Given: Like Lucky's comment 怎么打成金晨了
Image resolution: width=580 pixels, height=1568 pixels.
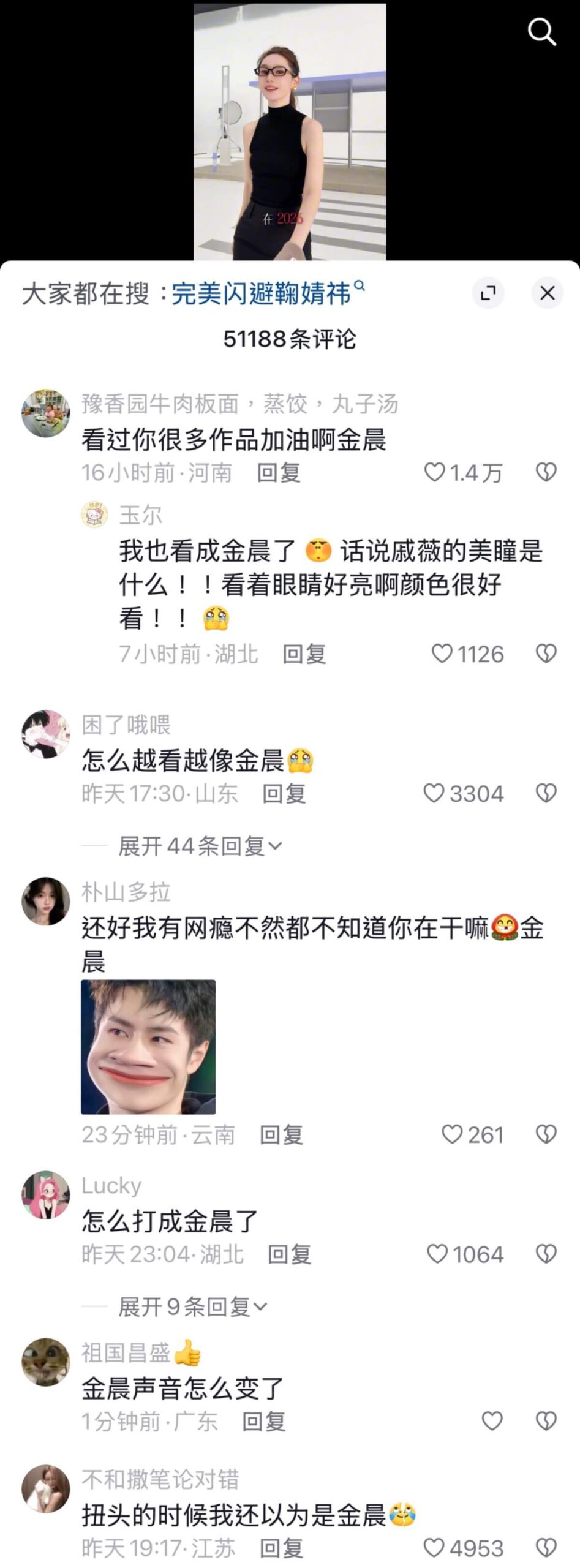Looking at the screenshot, I should click(x=437, y=1254).
